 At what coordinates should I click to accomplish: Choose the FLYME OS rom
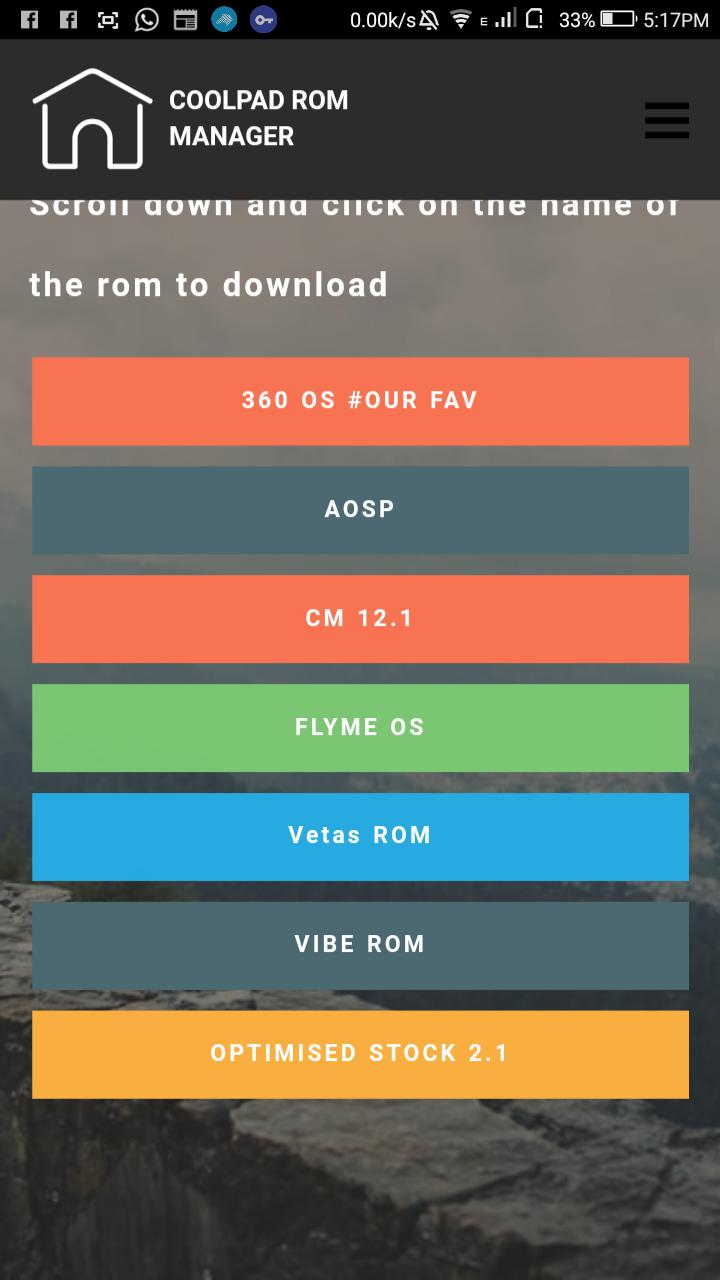(360, 728)
